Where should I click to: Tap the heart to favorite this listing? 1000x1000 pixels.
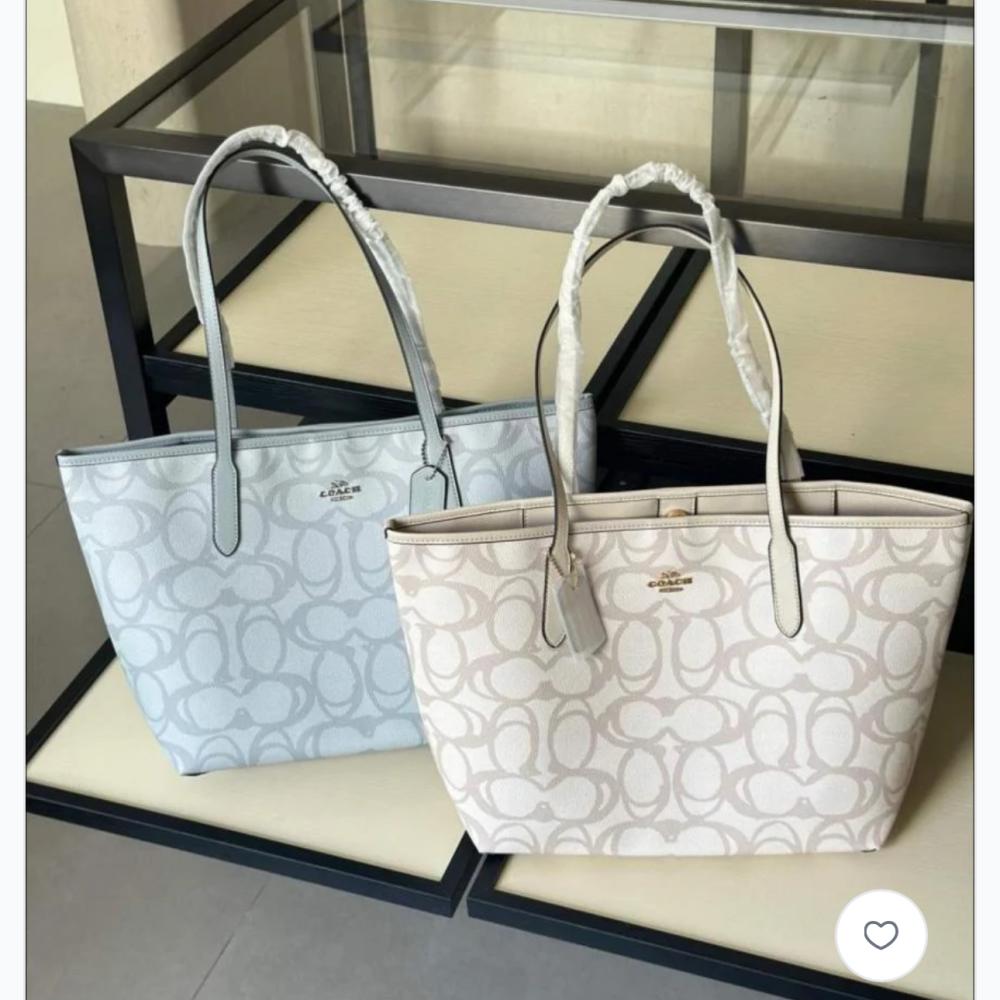coord(881,935)
